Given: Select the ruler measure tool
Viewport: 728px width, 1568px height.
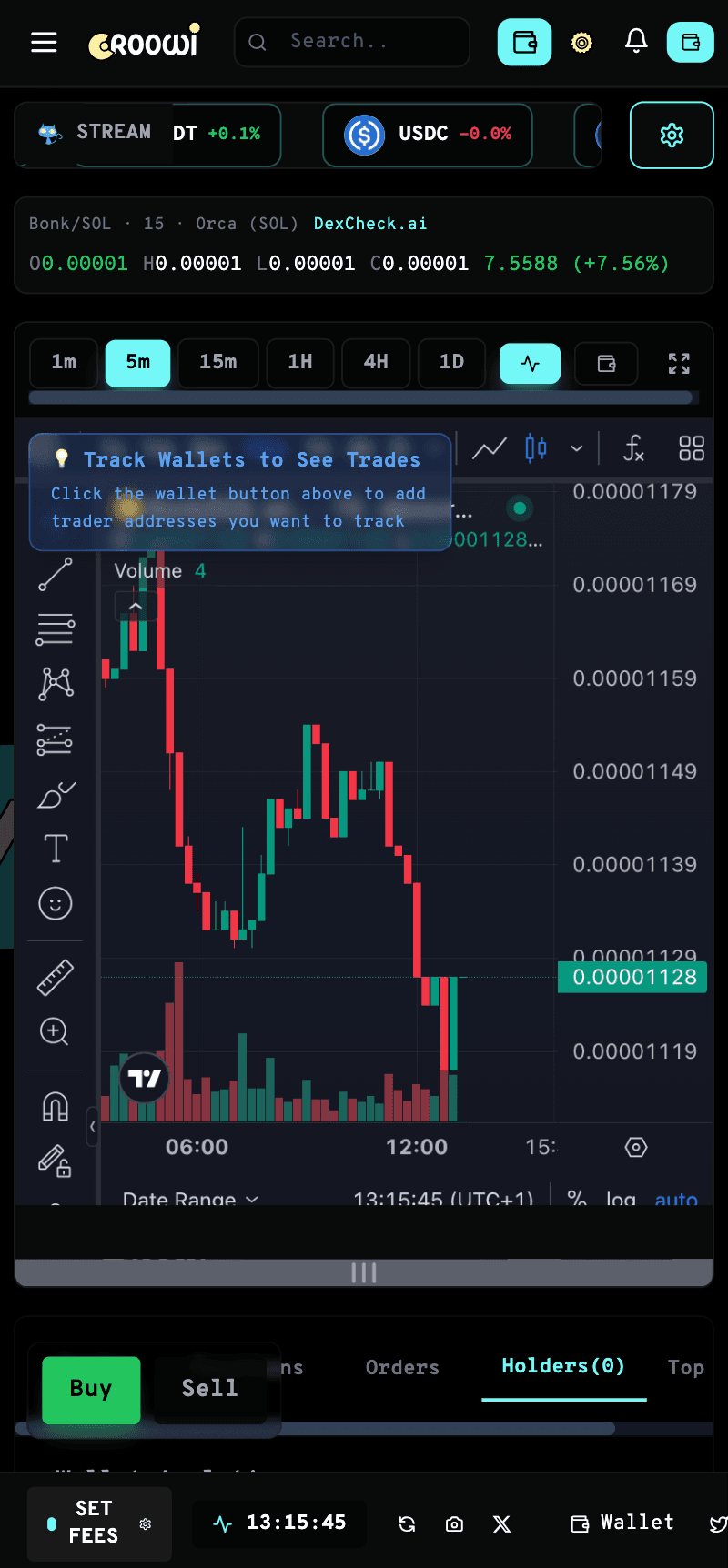Looking at the screenshot, I should (x=55, y=977).
